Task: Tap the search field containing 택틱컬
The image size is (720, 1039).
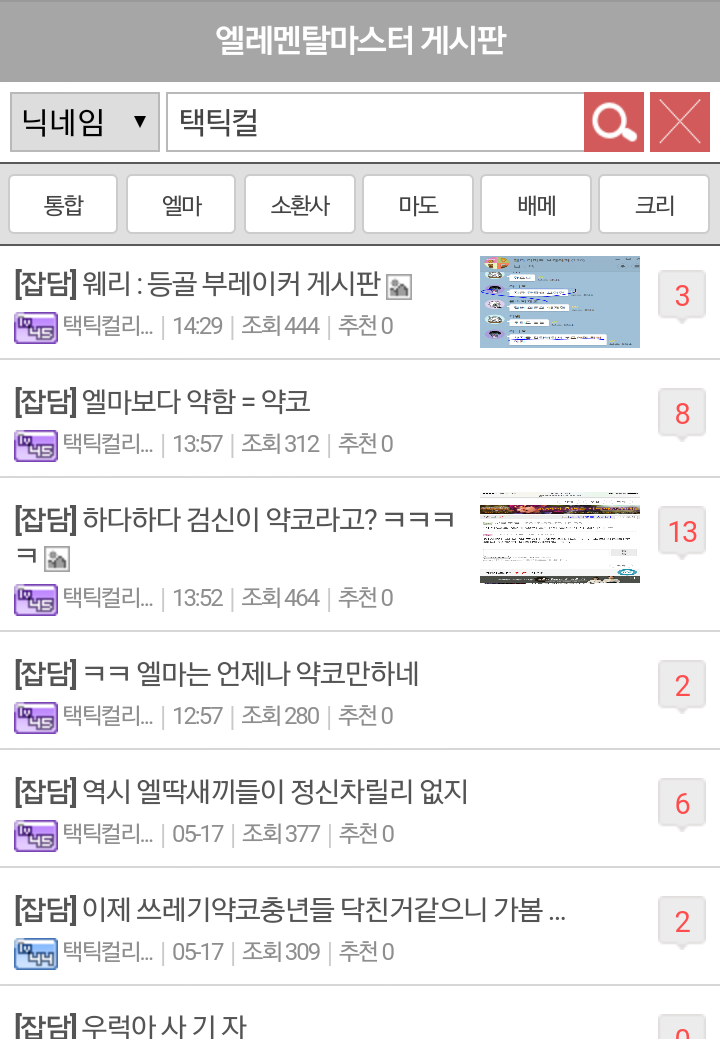Action: tap(375, 122)
